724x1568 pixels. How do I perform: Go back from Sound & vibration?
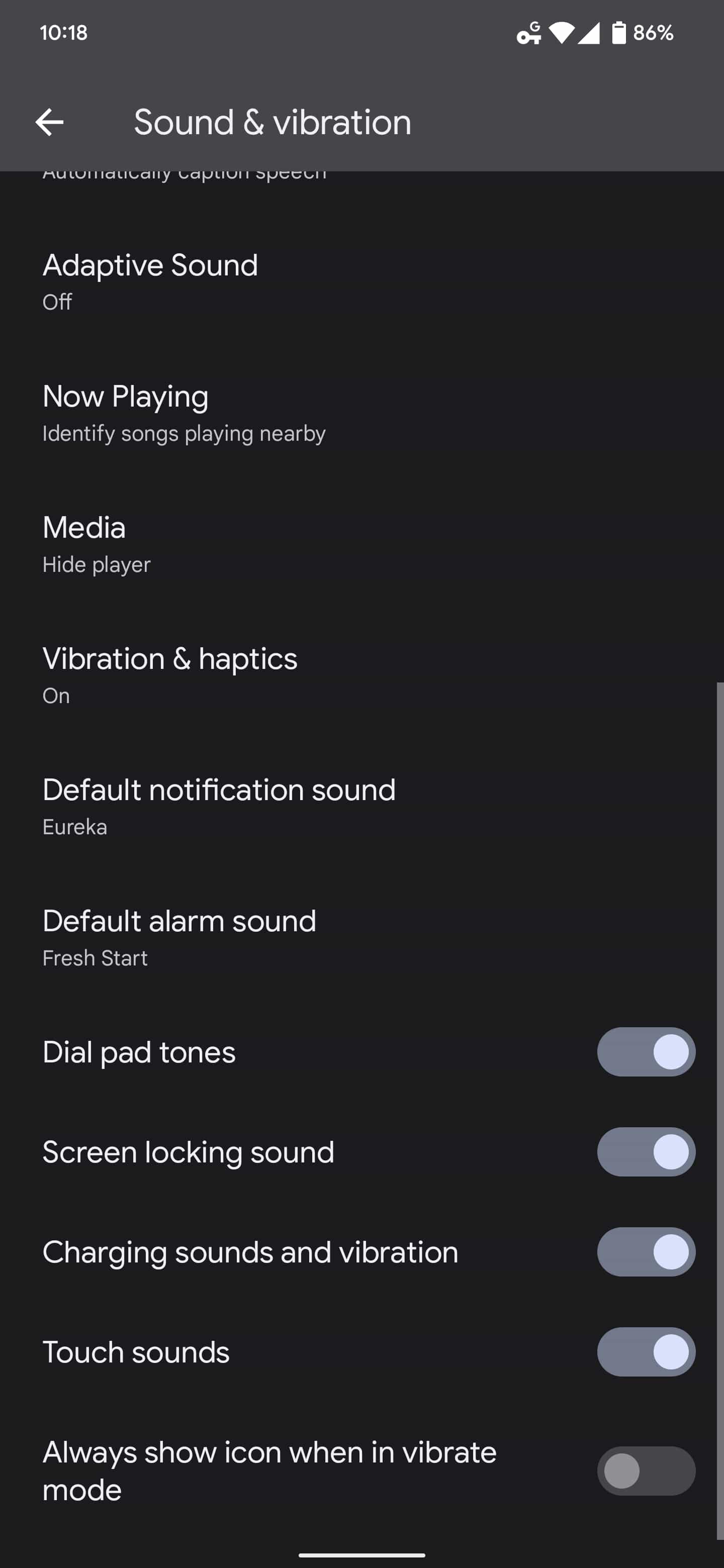50,122
